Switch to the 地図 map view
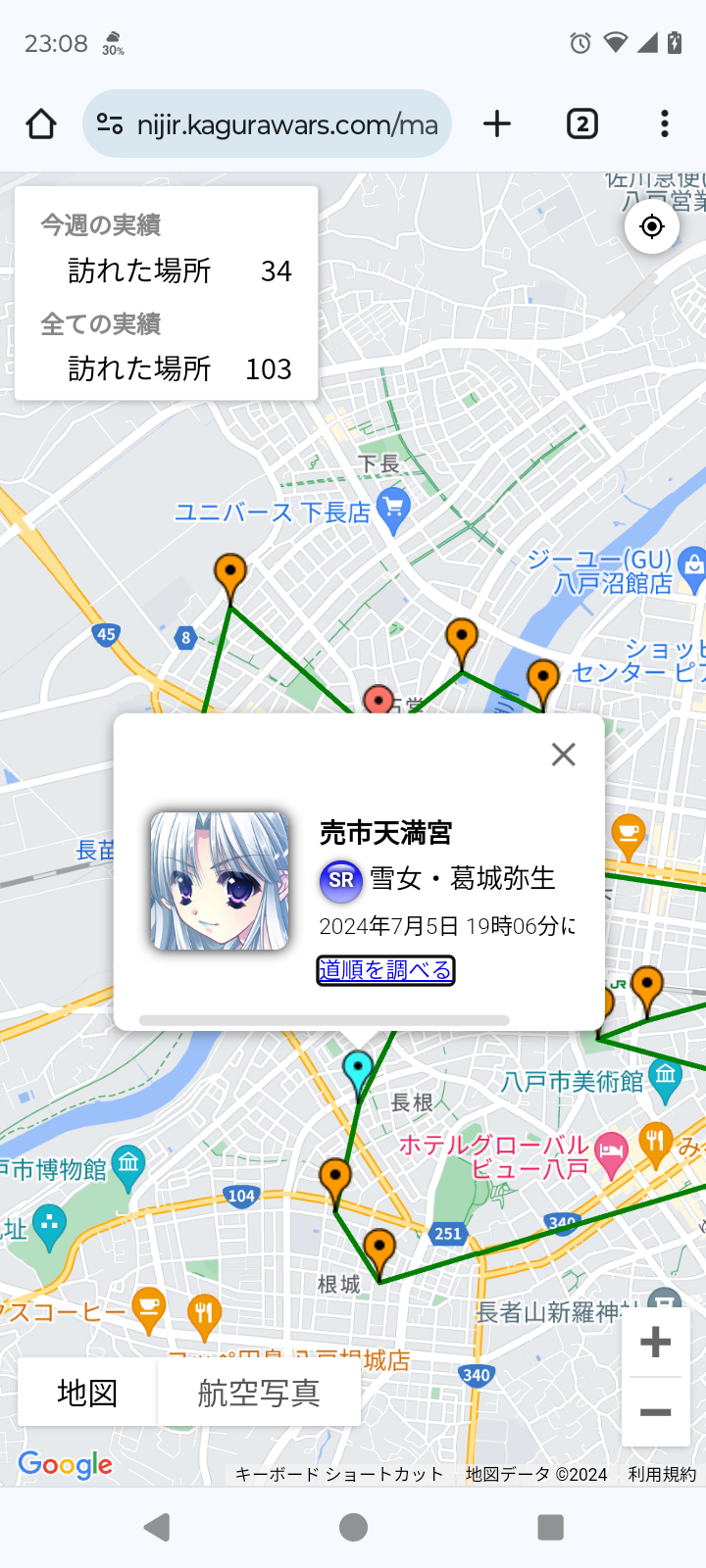 (87, 1393)
